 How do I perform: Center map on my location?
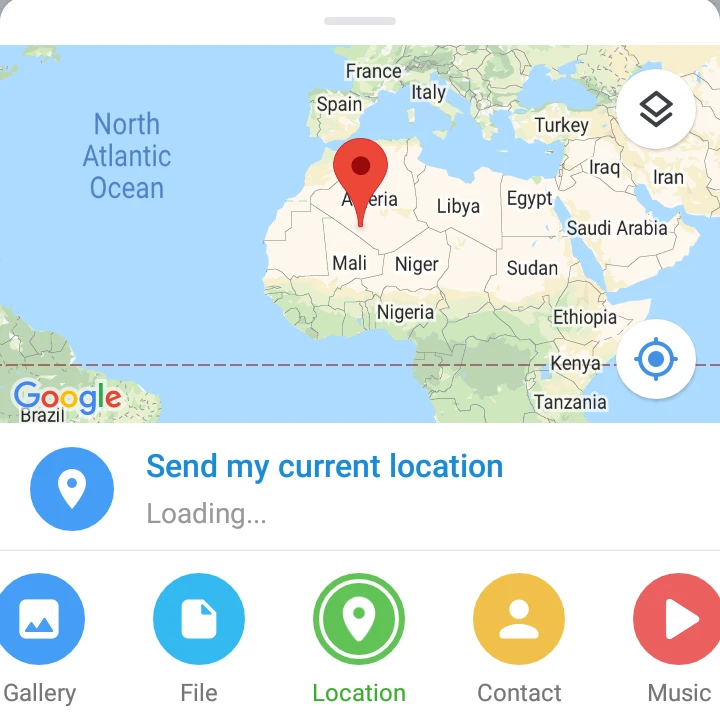coord(655,359)
